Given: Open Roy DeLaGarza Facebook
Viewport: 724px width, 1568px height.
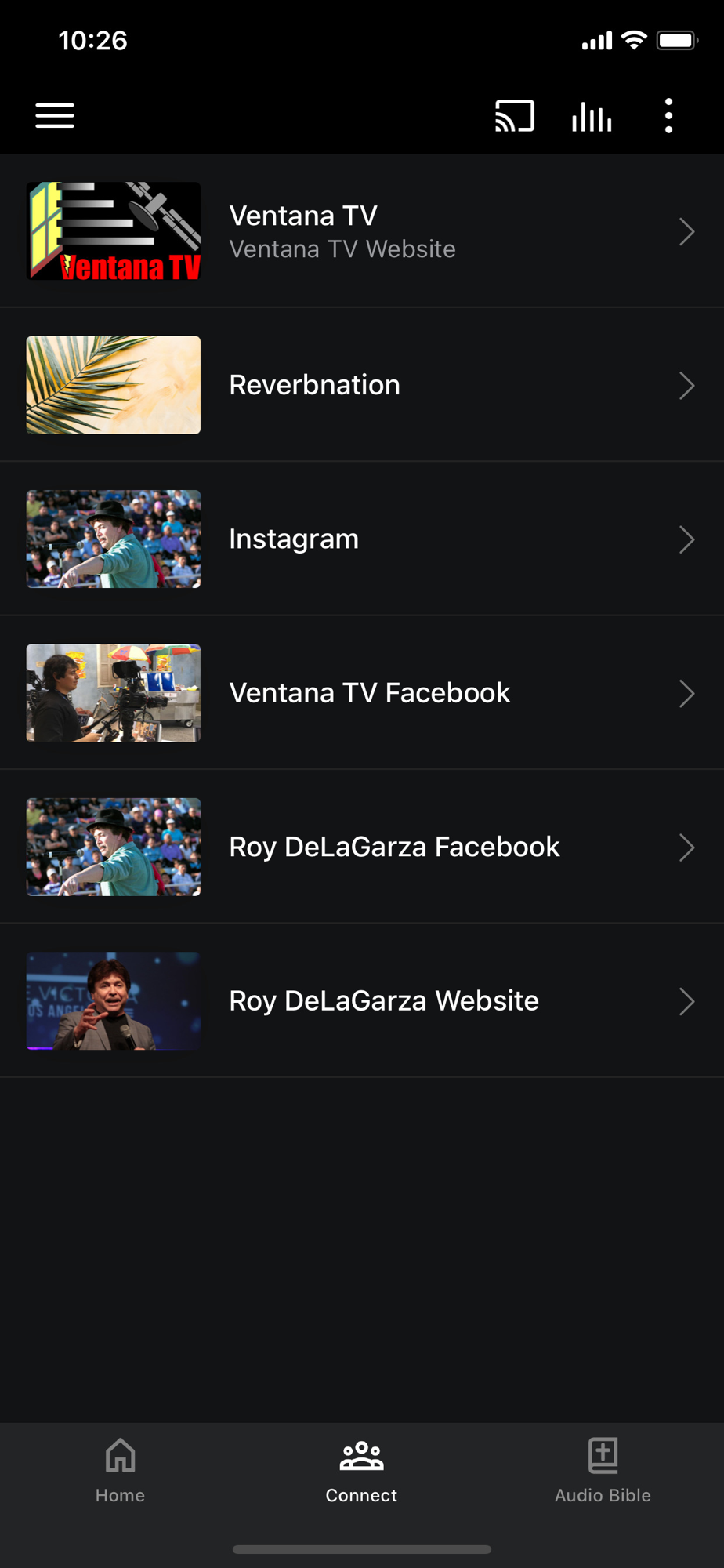Looking at the screenshot, I should pyautogui.click(x=360, y=847).
